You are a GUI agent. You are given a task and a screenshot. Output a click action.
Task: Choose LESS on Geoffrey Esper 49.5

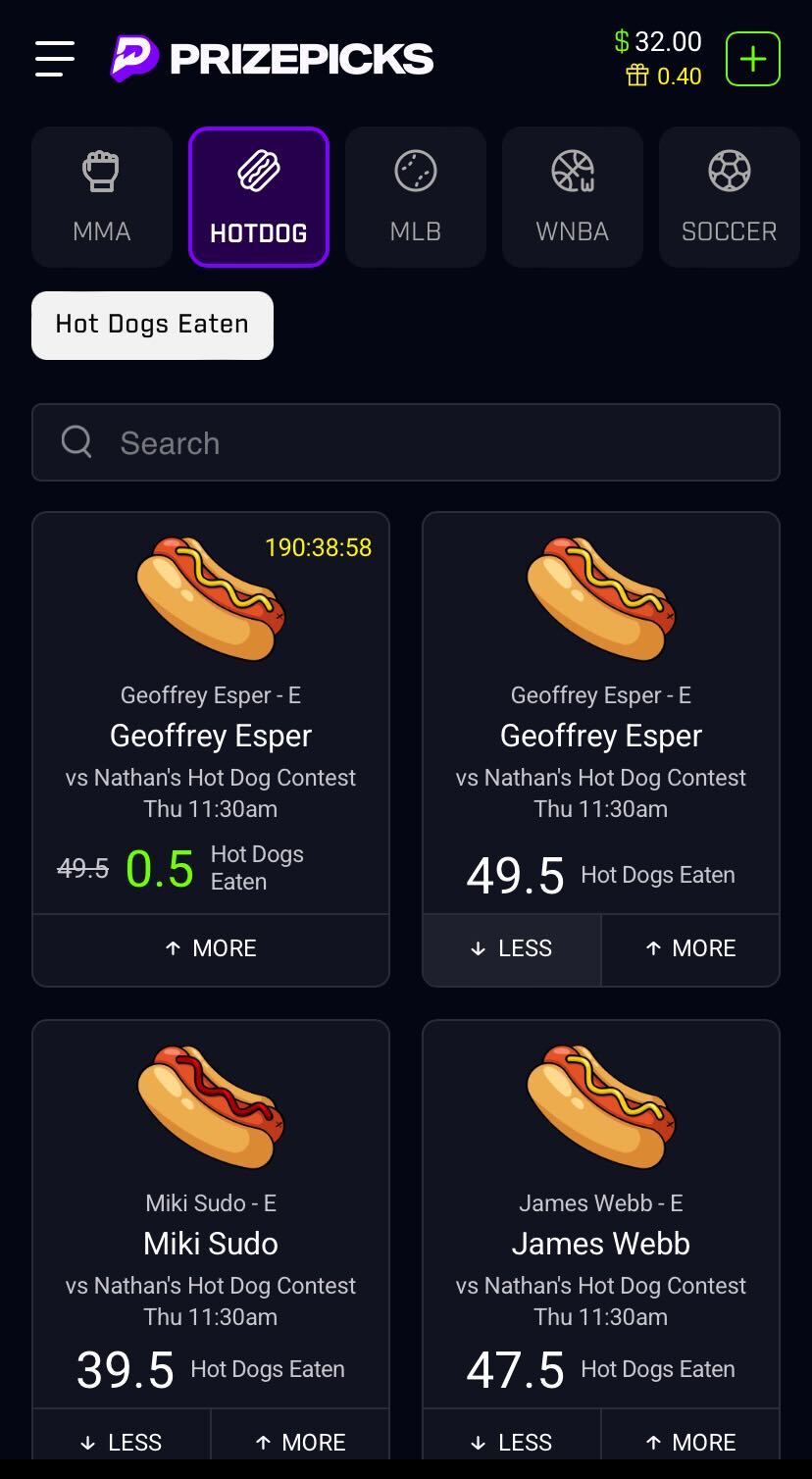[x=512, y=948]
